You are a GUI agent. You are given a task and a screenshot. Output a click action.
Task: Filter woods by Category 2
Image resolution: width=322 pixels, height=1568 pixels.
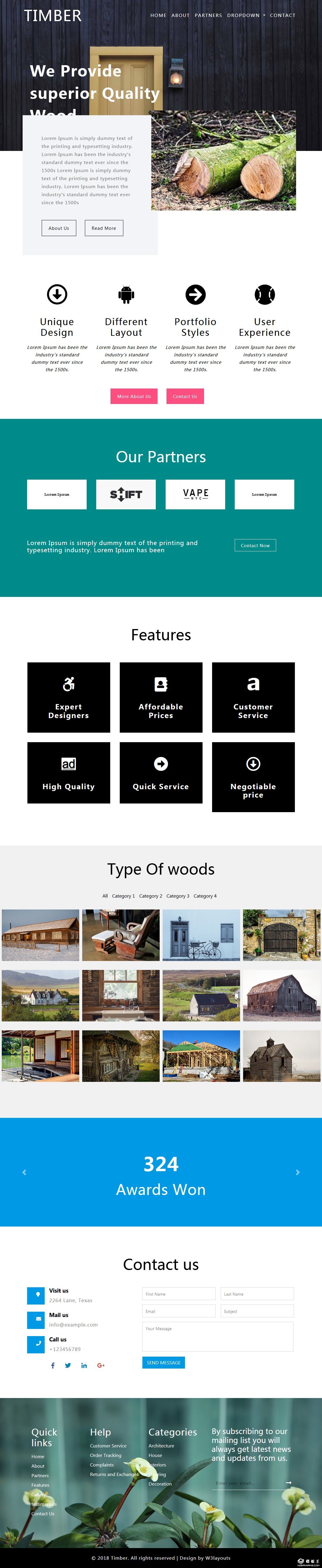point(150,896)
